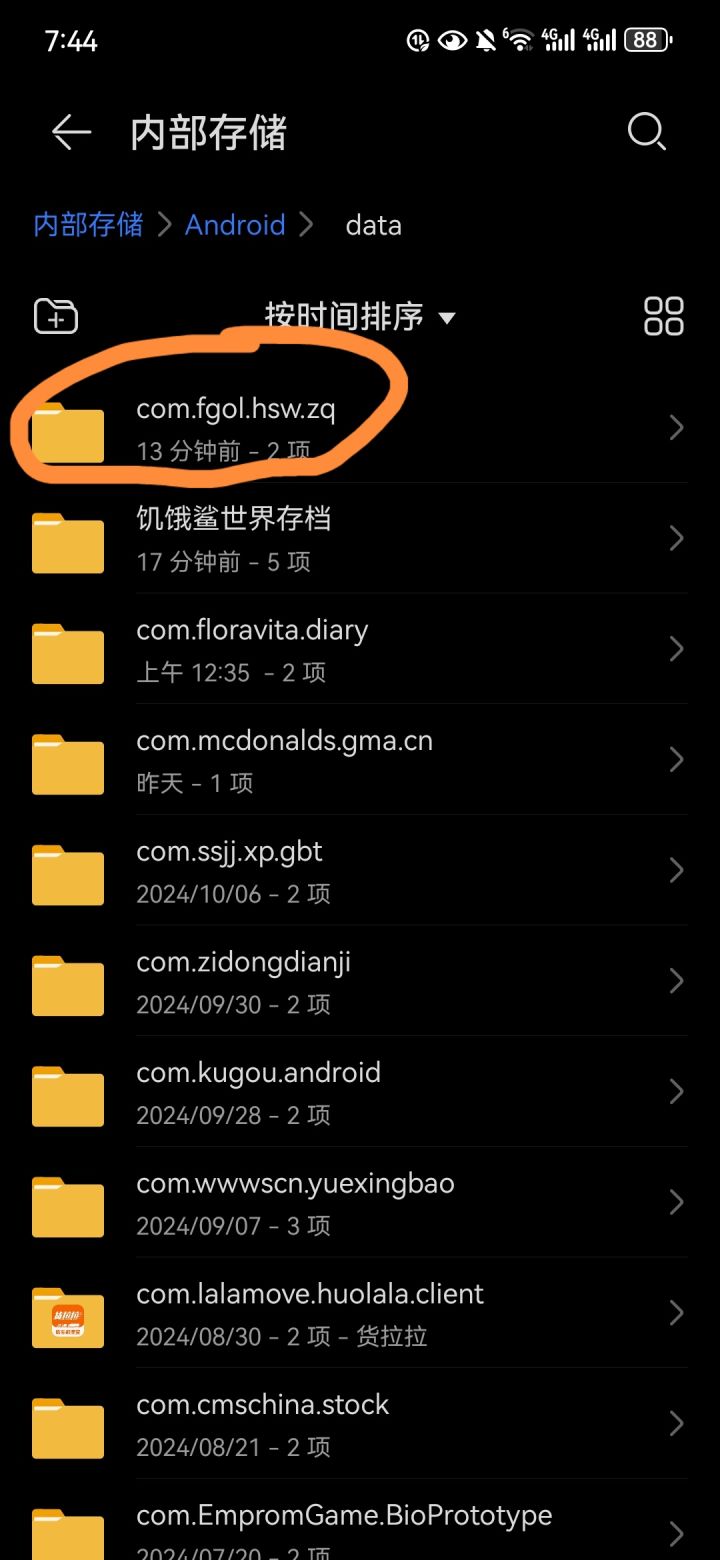Select the data breadcrumb entry

click(x=373, y=225)
